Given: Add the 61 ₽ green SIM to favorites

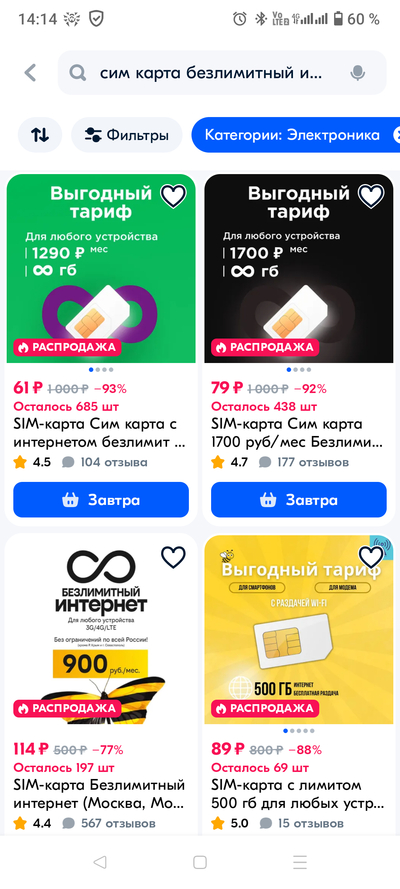Looking at the screenshot, I should click(x=173, y=196).
